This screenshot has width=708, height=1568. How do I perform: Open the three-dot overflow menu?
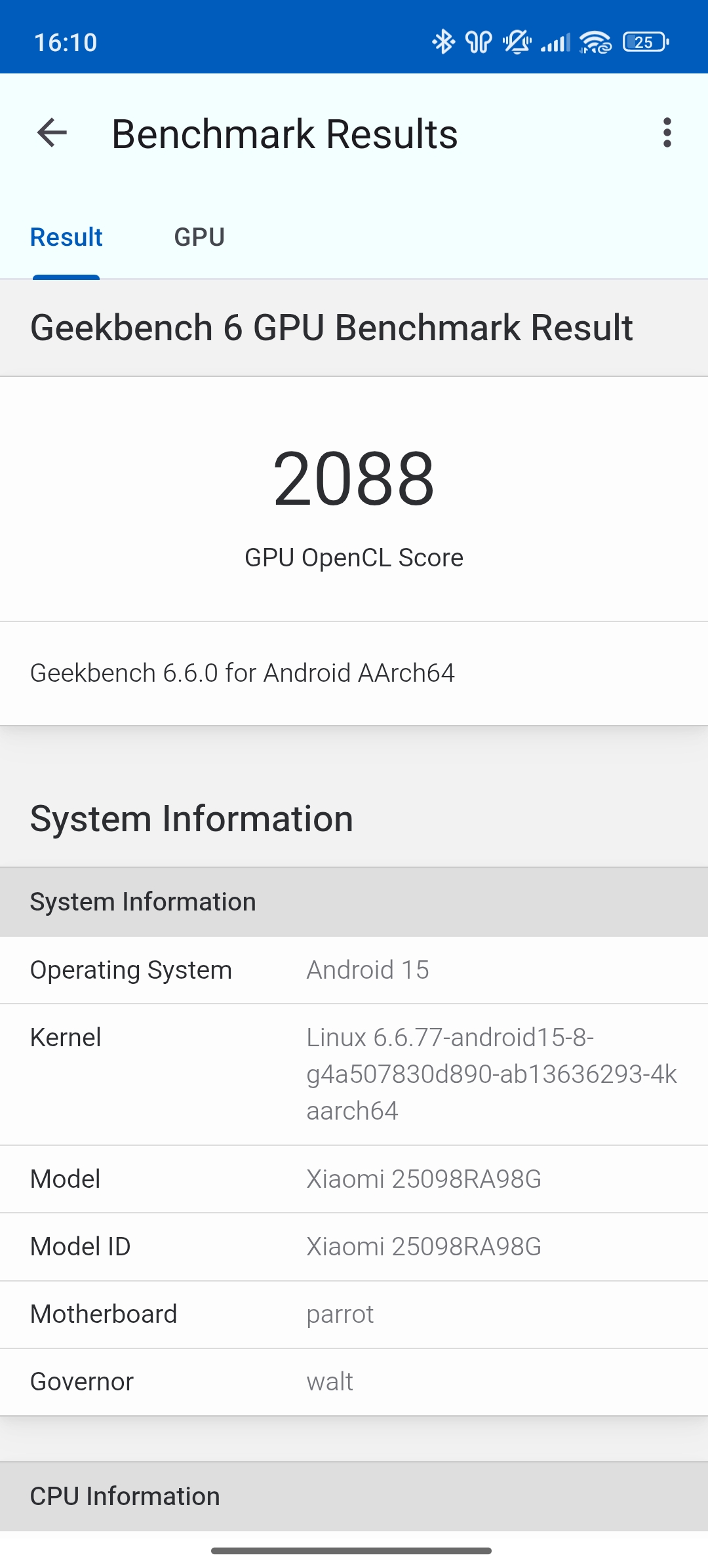667,133
